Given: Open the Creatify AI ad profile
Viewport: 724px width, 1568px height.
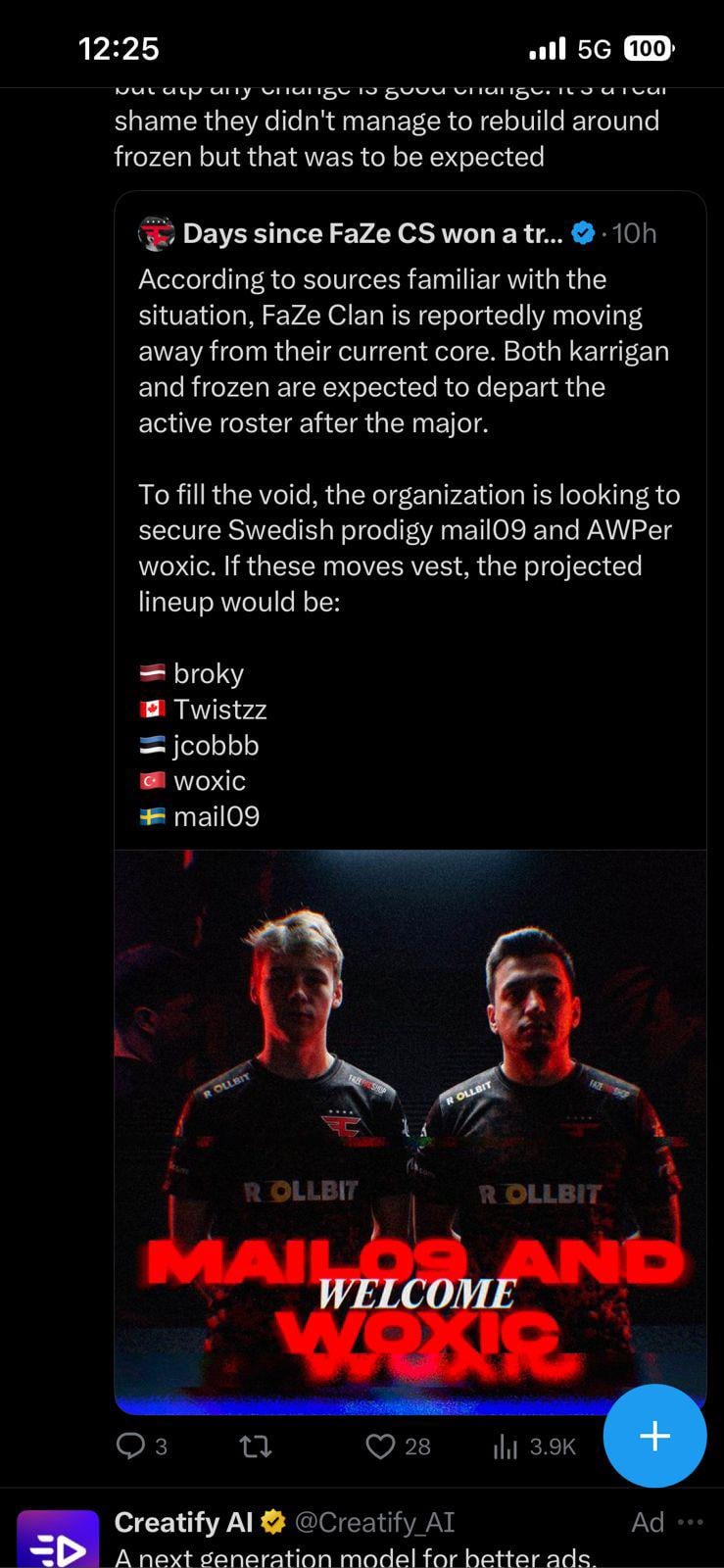Looking at the screenshot, I should pyautogui.click(x=184, y=1522).
